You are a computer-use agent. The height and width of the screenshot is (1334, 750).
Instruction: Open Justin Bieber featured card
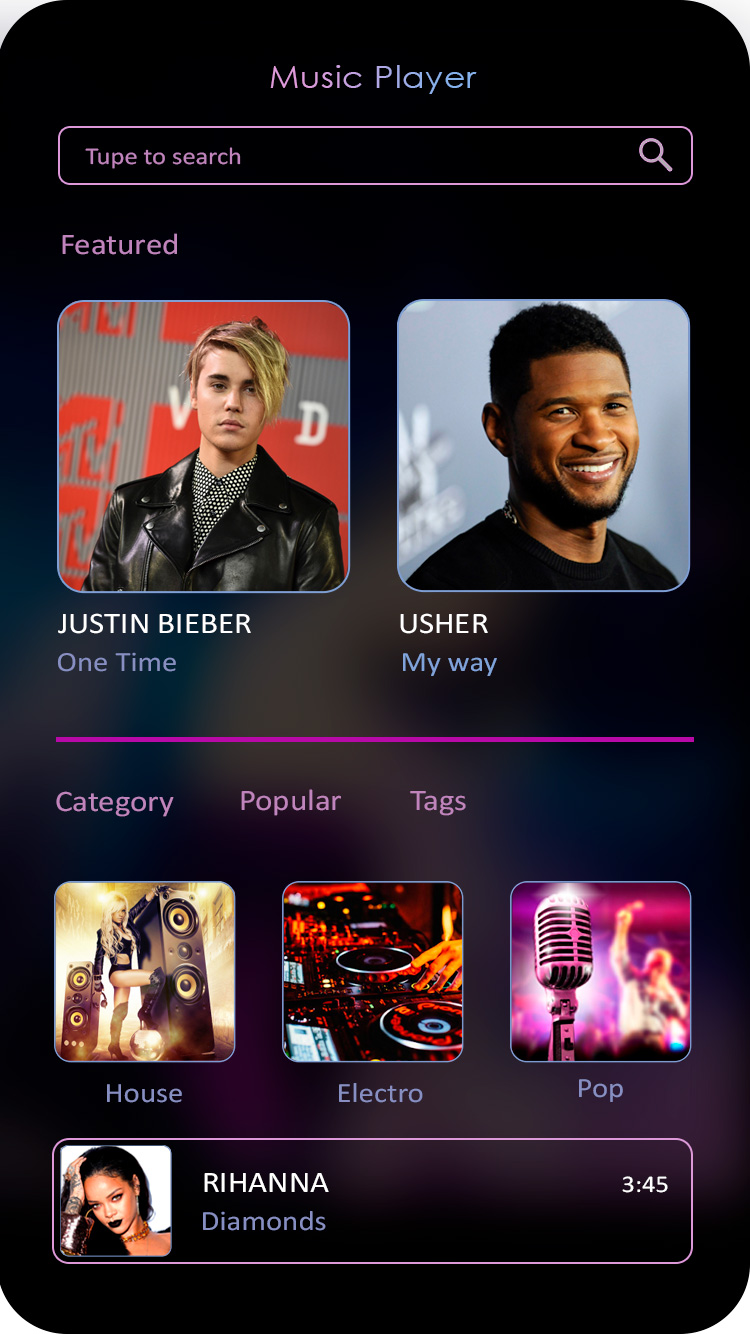[203, 446]
